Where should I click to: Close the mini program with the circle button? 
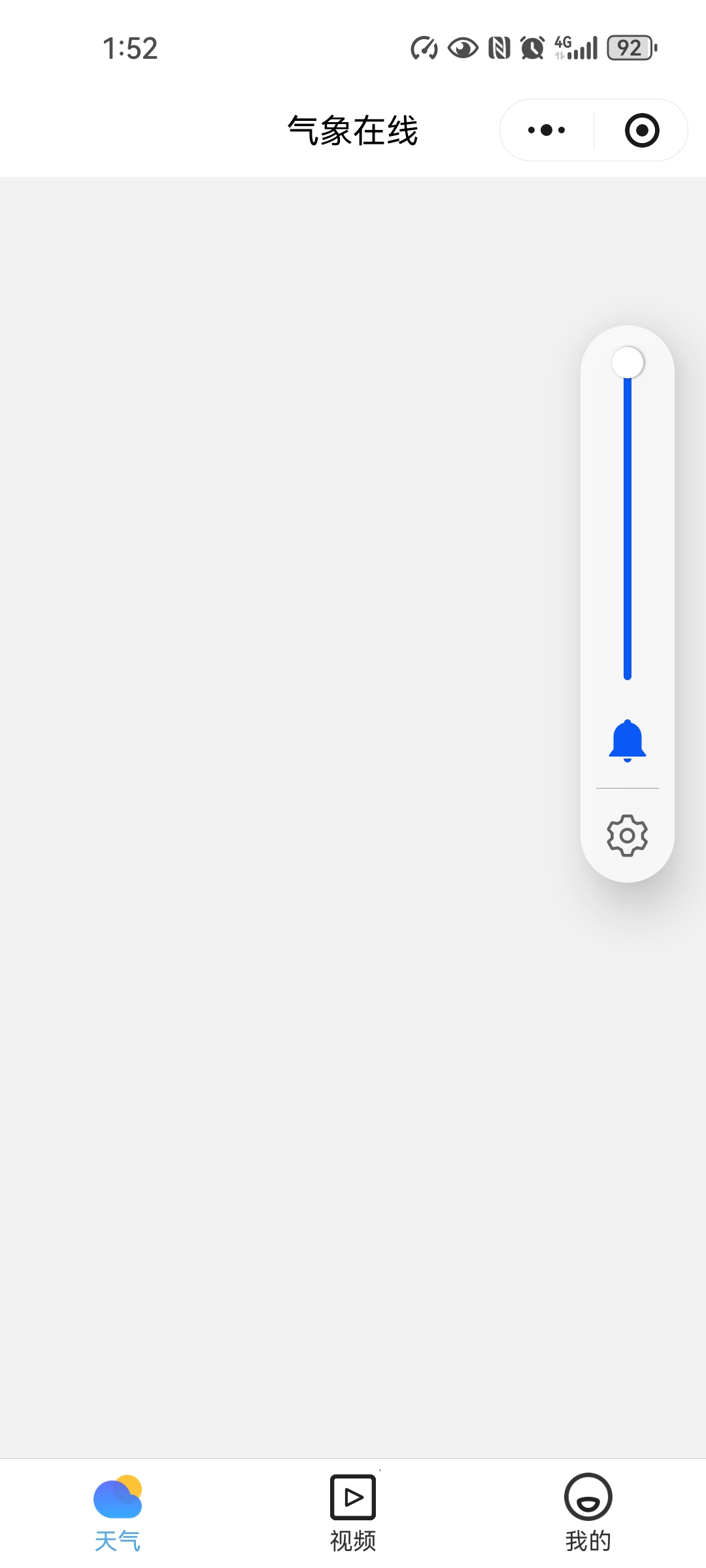coord(642,130)
